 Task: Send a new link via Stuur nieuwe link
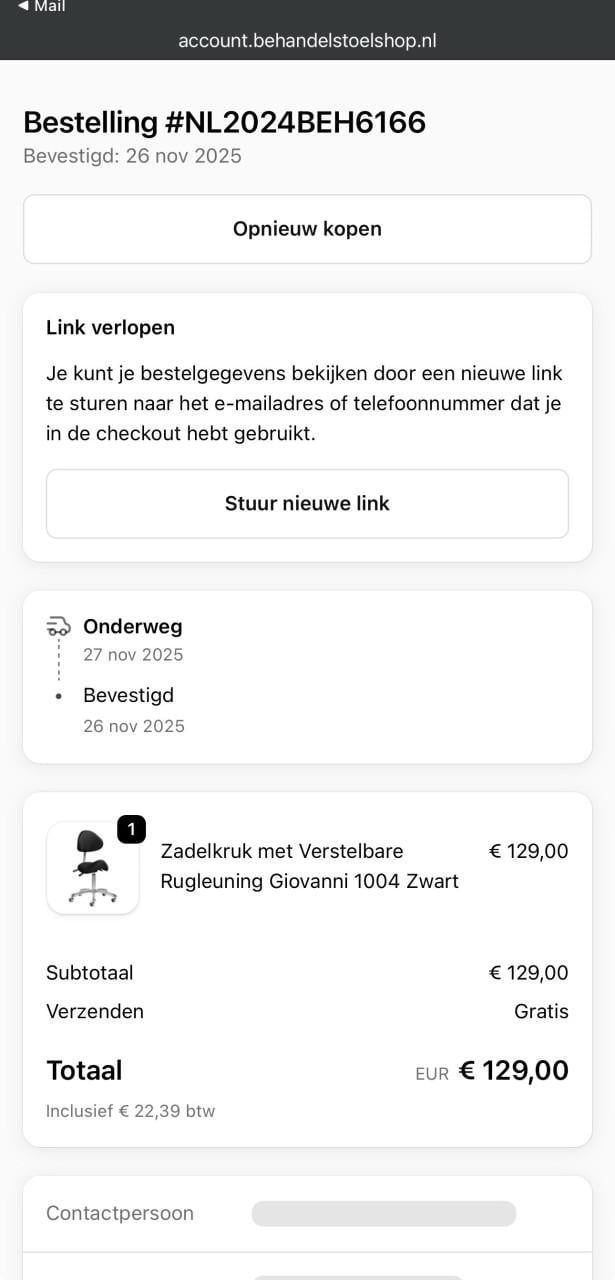click(x=307, y=503)
